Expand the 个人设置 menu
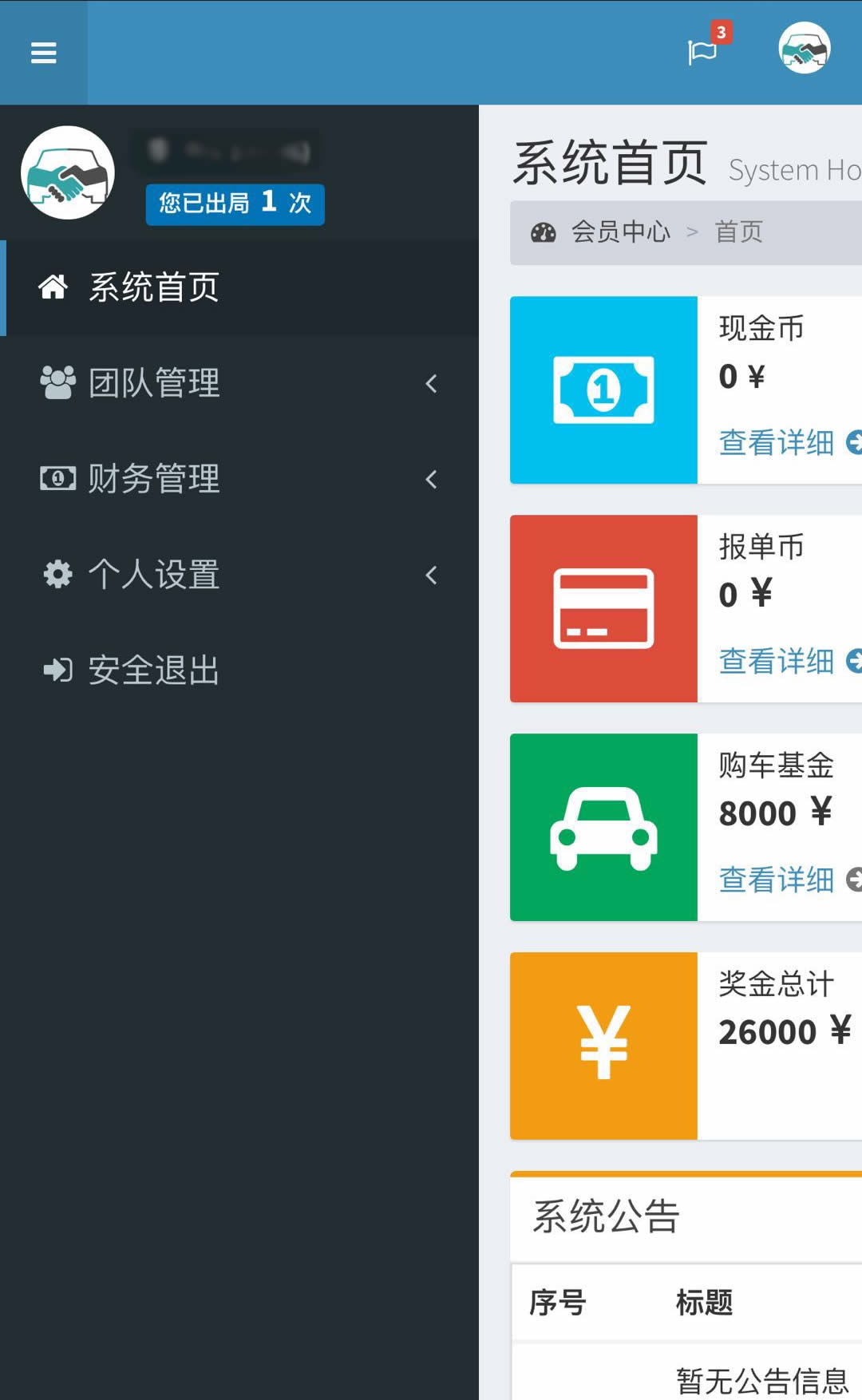The image size is (862, 1400). 239,575
